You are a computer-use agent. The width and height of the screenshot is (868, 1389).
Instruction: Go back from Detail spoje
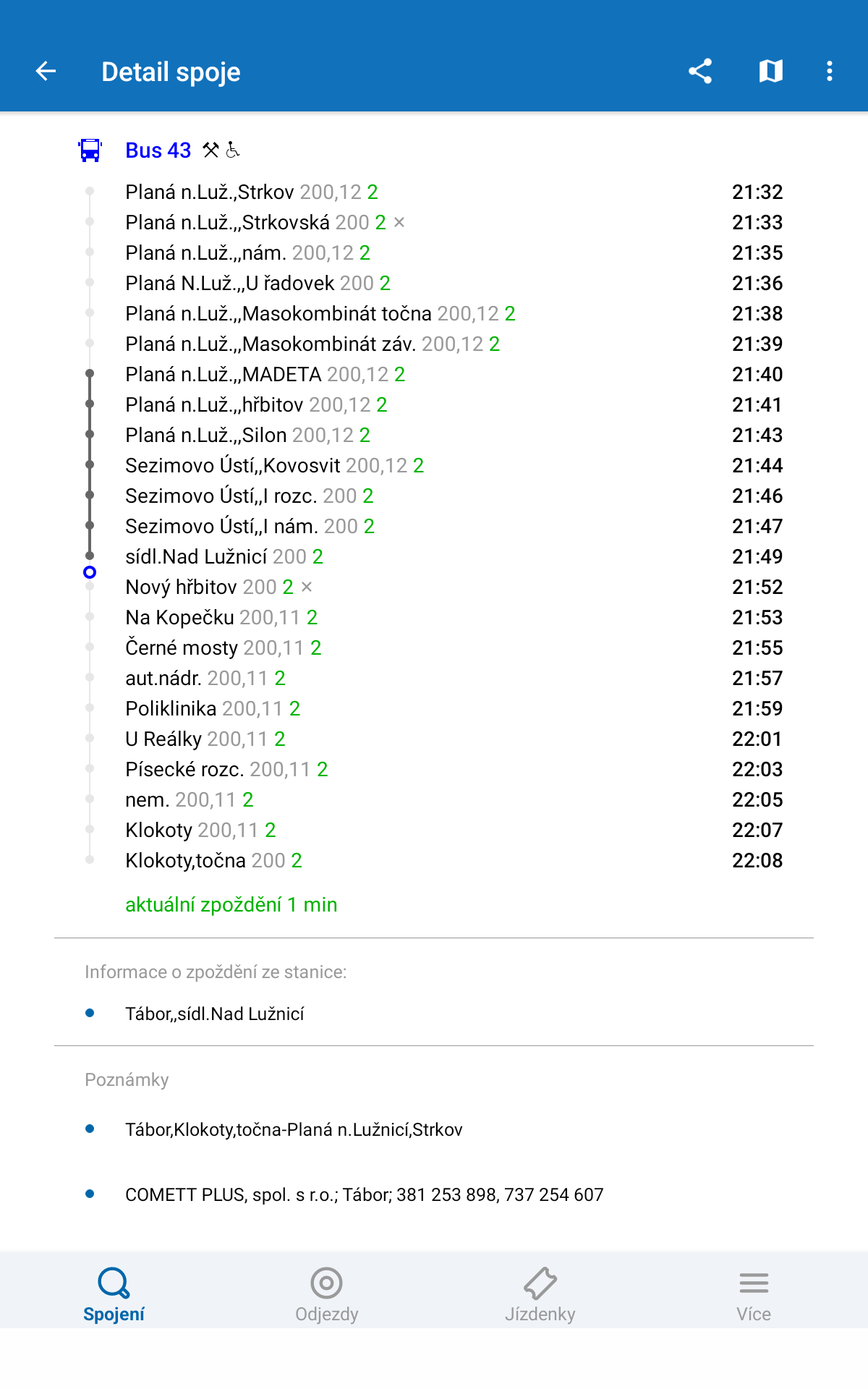(46, 71)
